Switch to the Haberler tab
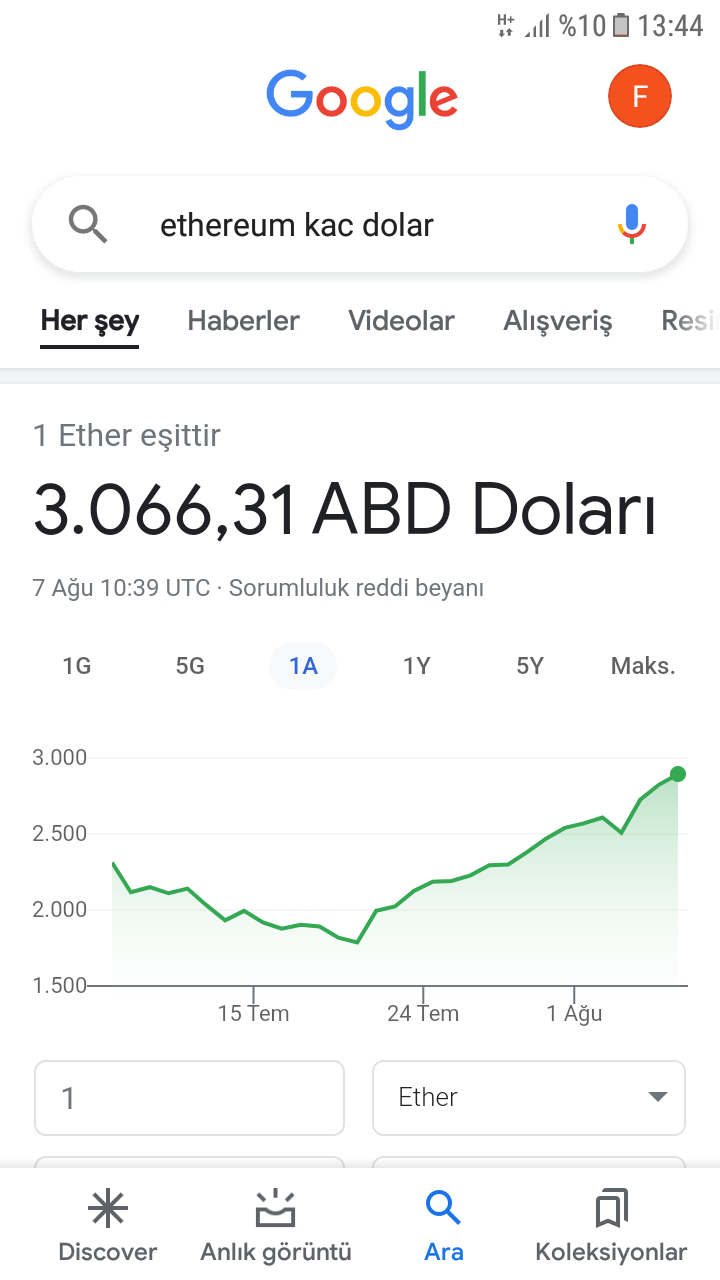Viewport: 720px width, 1280px height. pyautogui.click(x=243, y=321)
